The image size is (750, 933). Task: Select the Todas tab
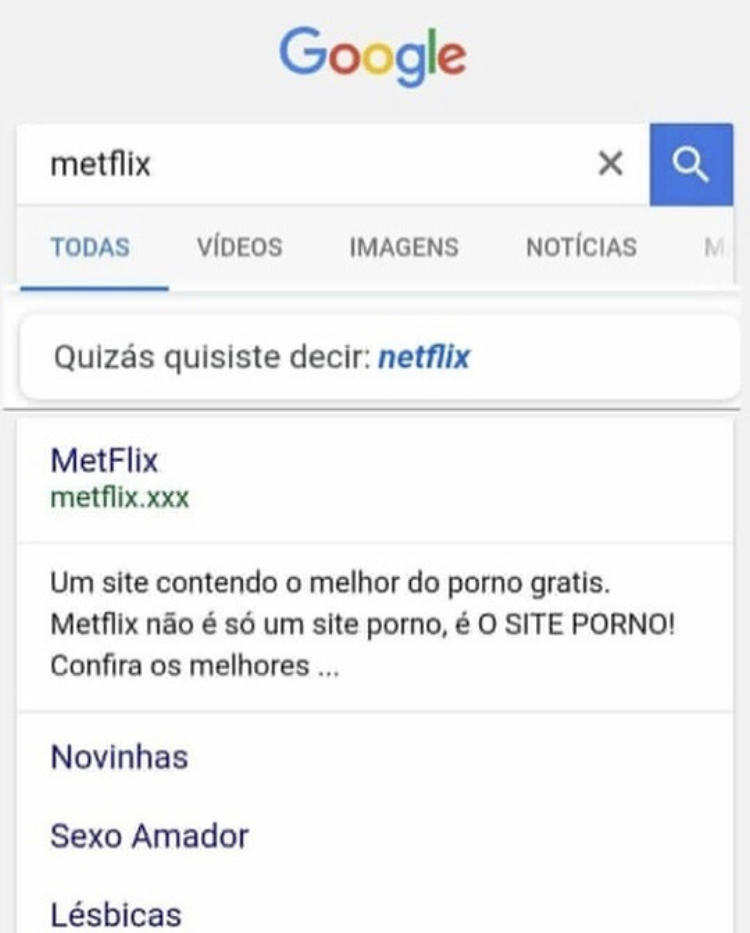coord(90,247)
